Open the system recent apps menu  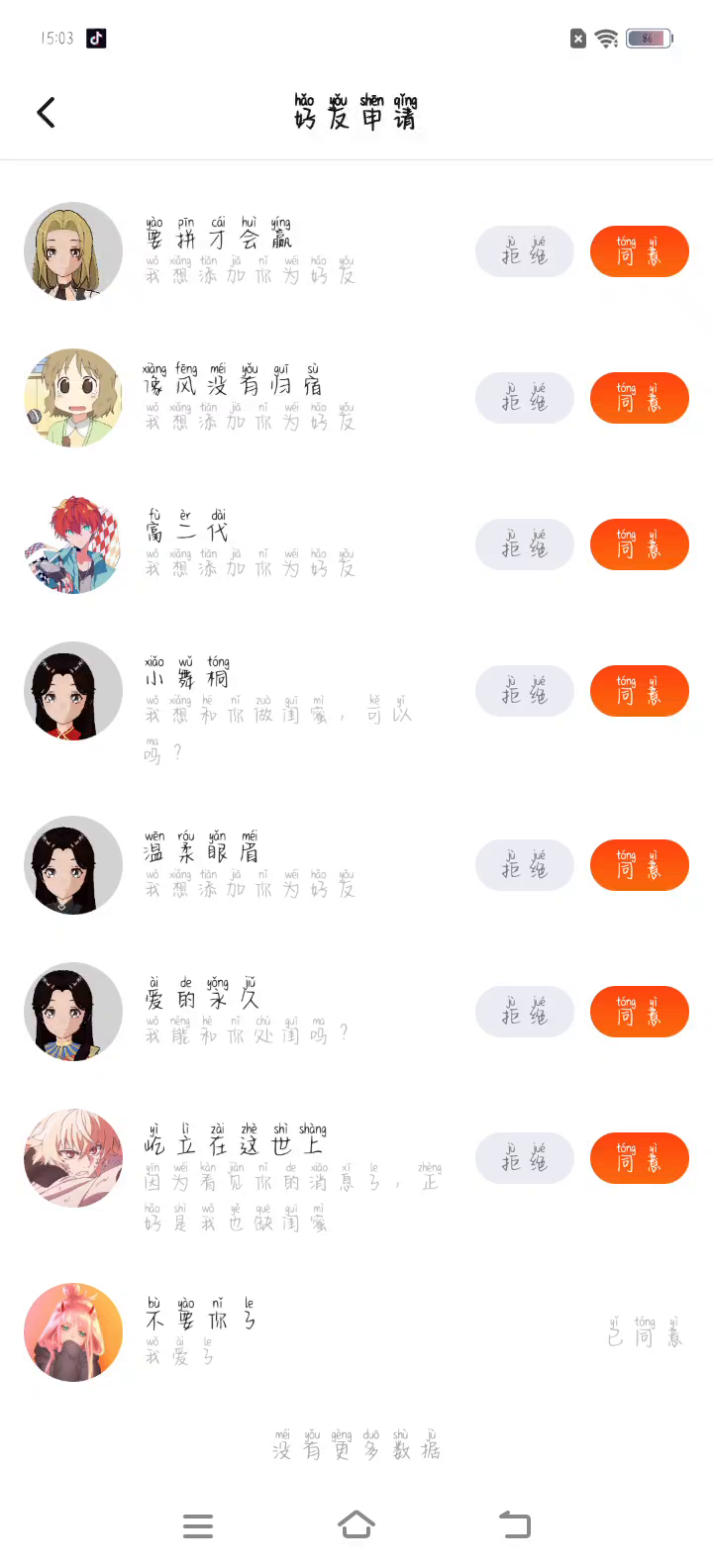(198, 1525)
